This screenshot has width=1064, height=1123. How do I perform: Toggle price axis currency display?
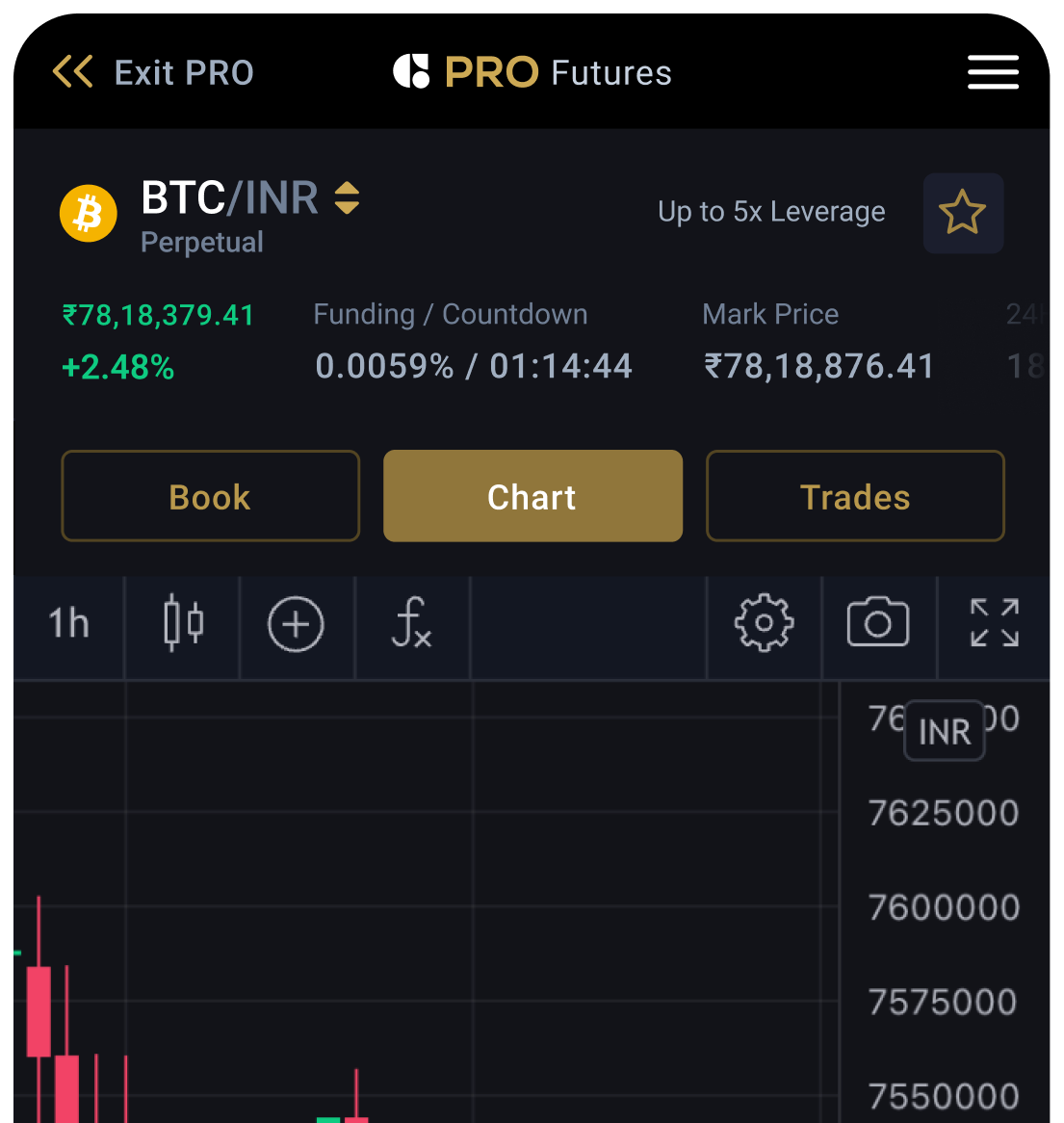(x=943, y=731)
